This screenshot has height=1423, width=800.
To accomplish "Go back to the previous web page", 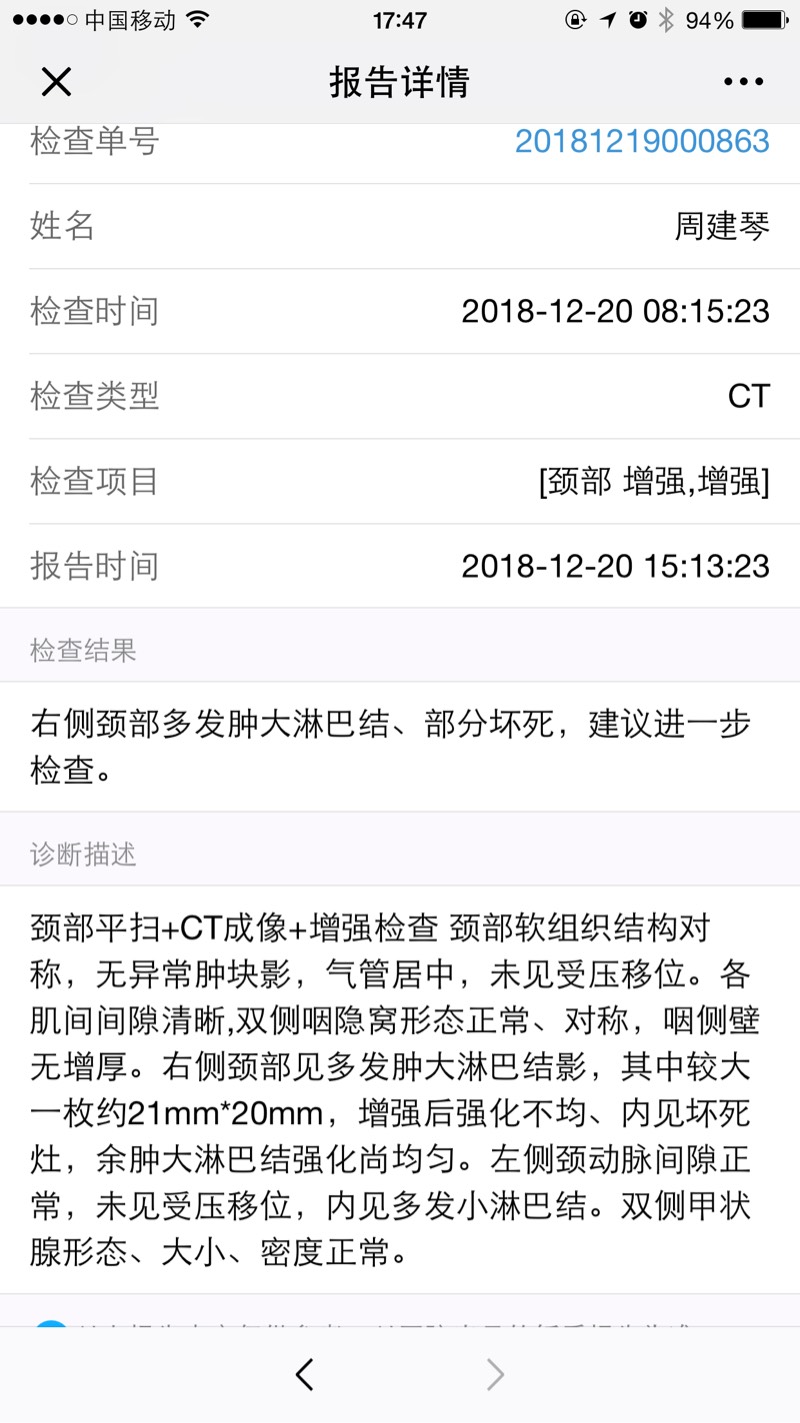I will tap(305, 1375).
